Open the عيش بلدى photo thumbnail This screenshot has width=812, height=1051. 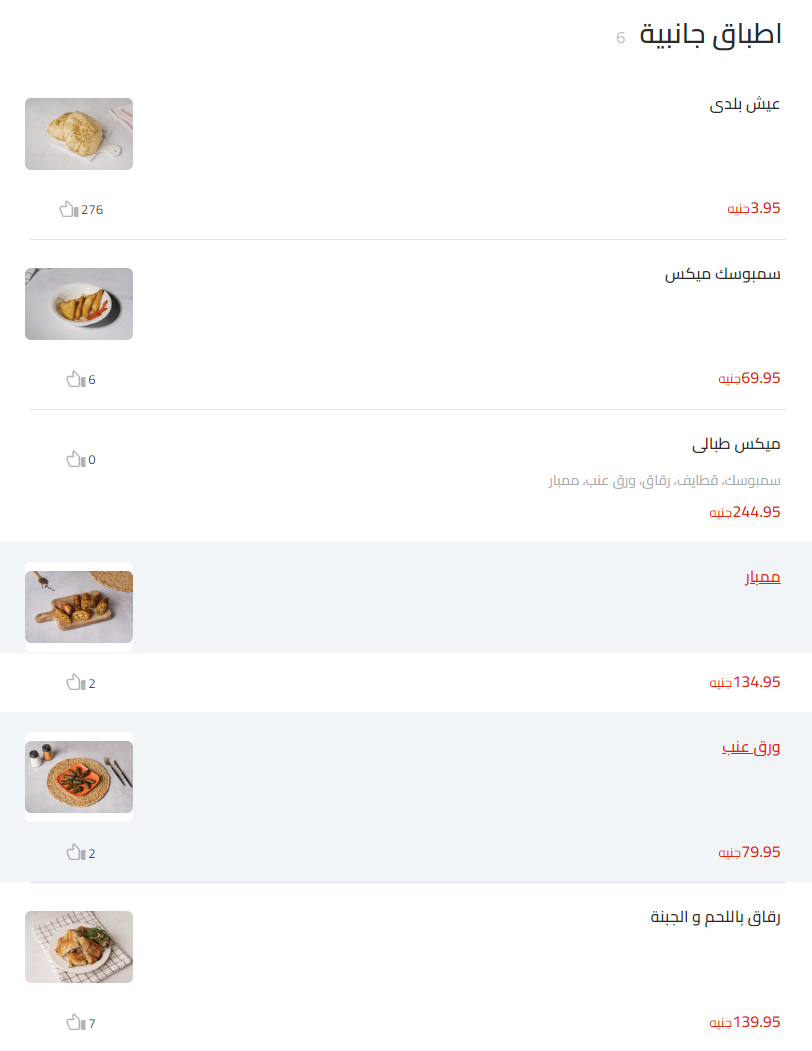[79, 133]
